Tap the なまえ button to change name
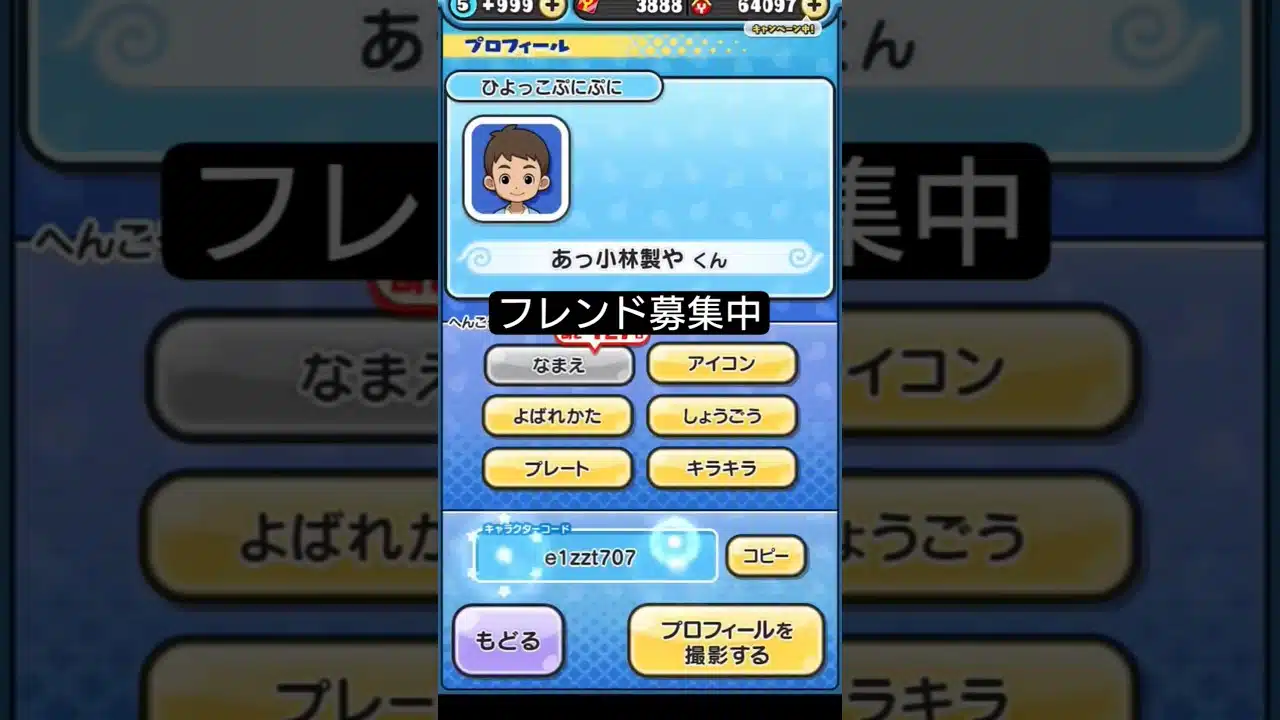Screen dimensions: 1280x720 click(x=558, y=366)
